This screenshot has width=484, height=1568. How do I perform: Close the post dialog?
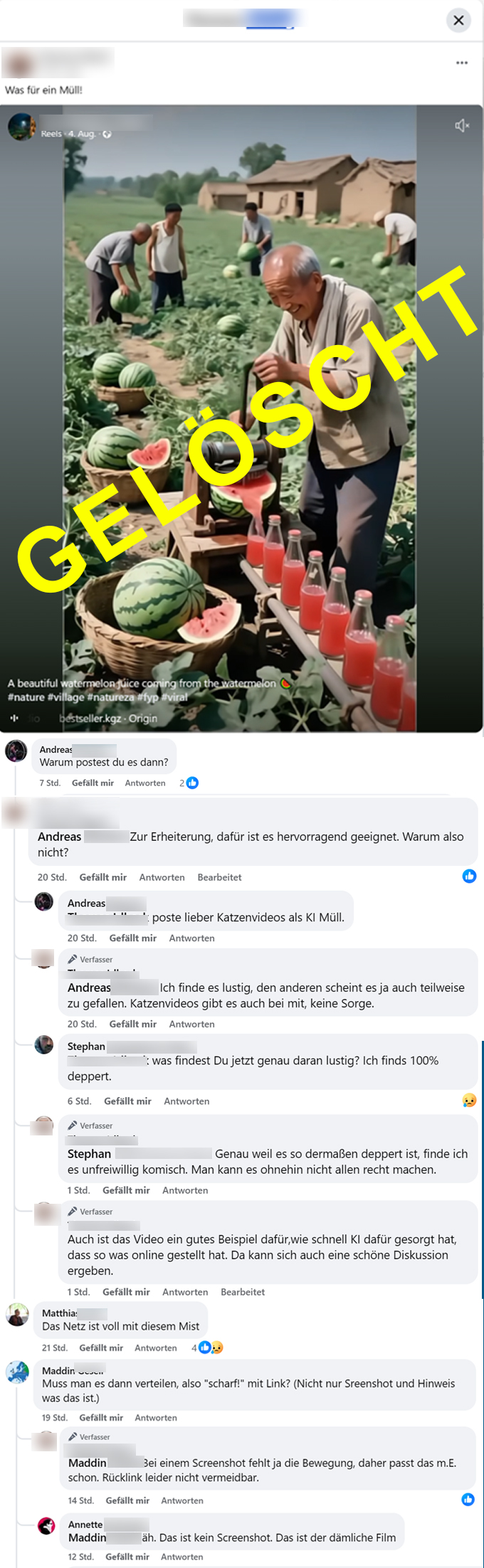pyautogui.click(x=458, y=21)
